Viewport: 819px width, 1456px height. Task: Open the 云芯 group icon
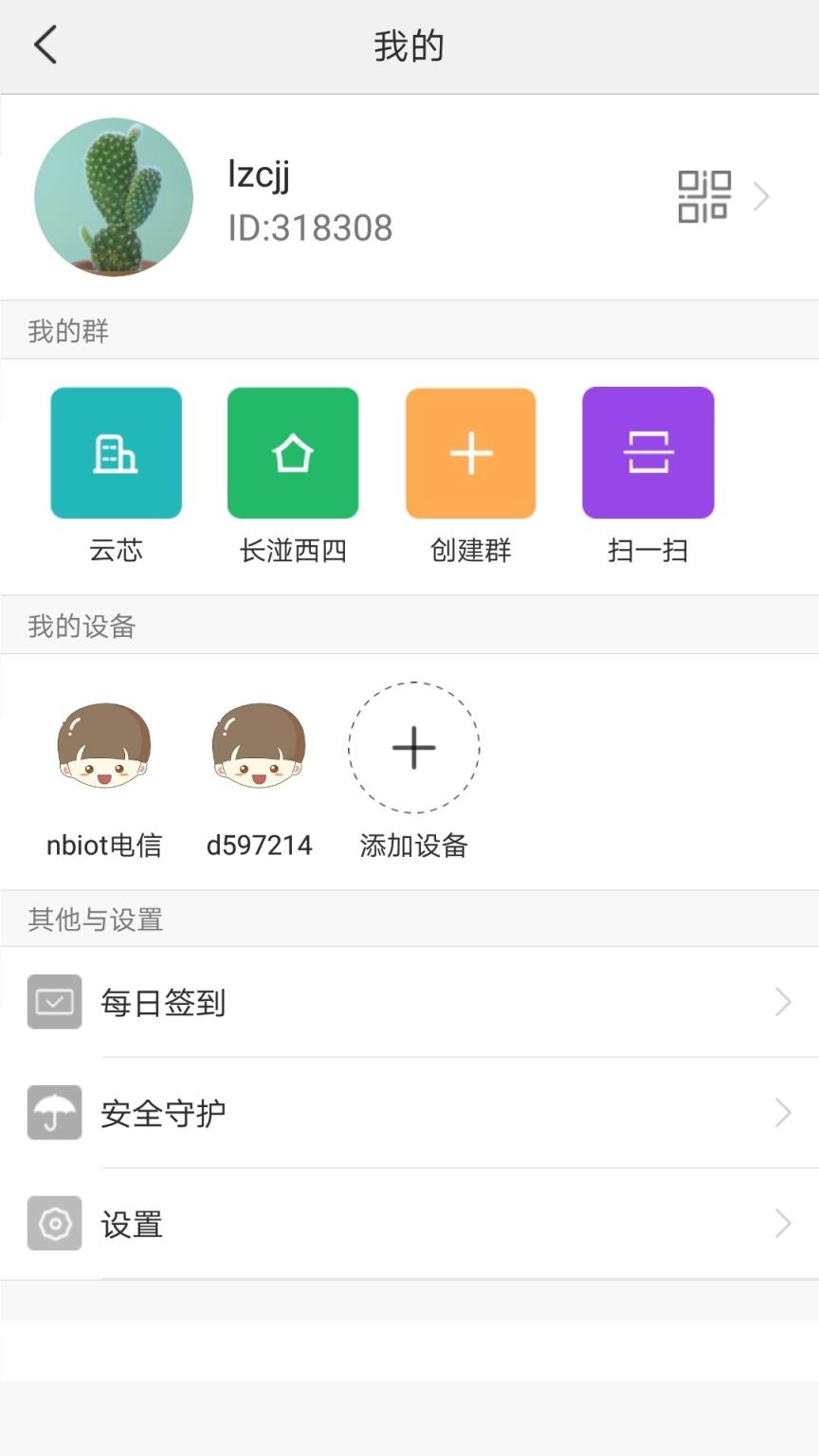[x=116, y=452]
